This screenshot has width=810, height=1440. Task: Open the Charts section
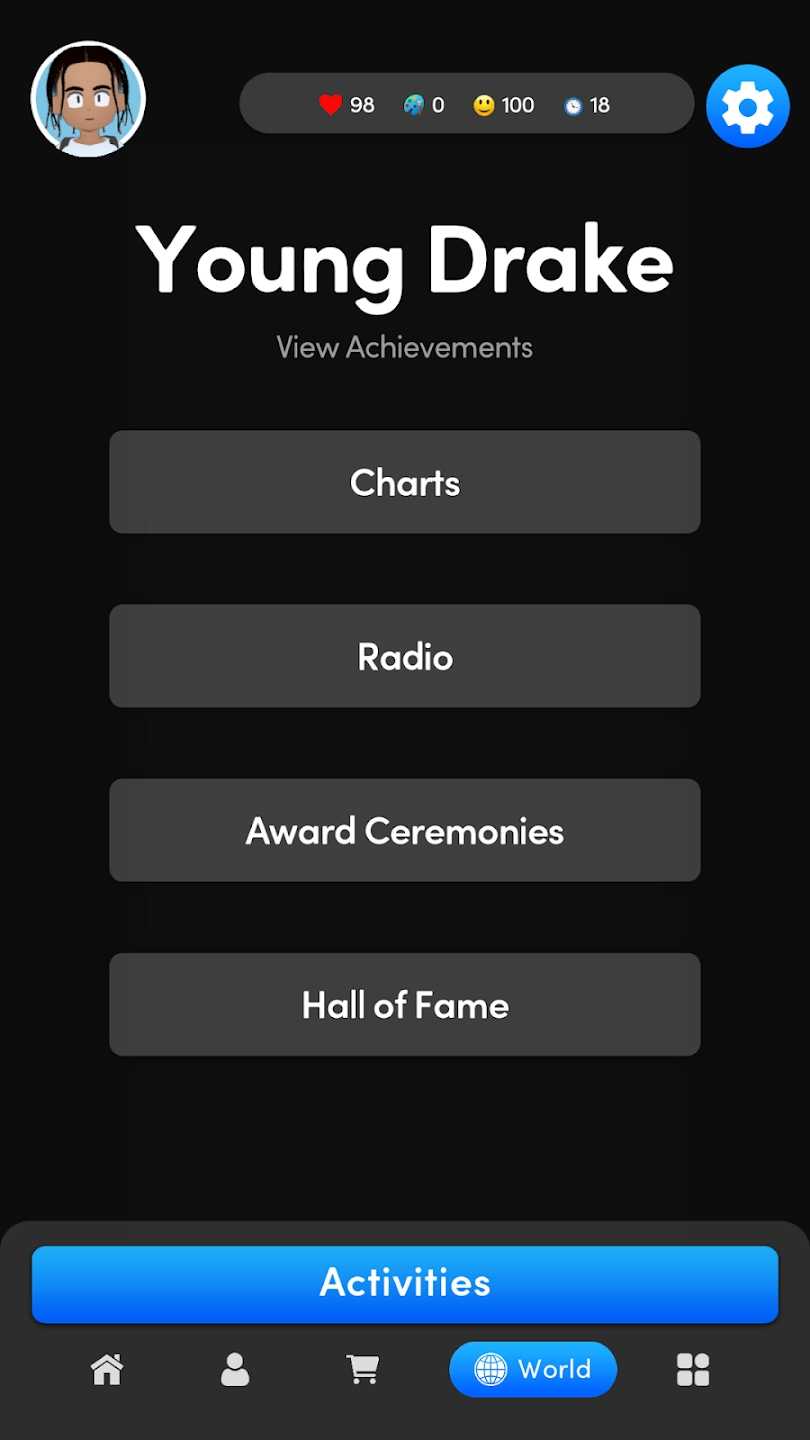coord(404,482)
